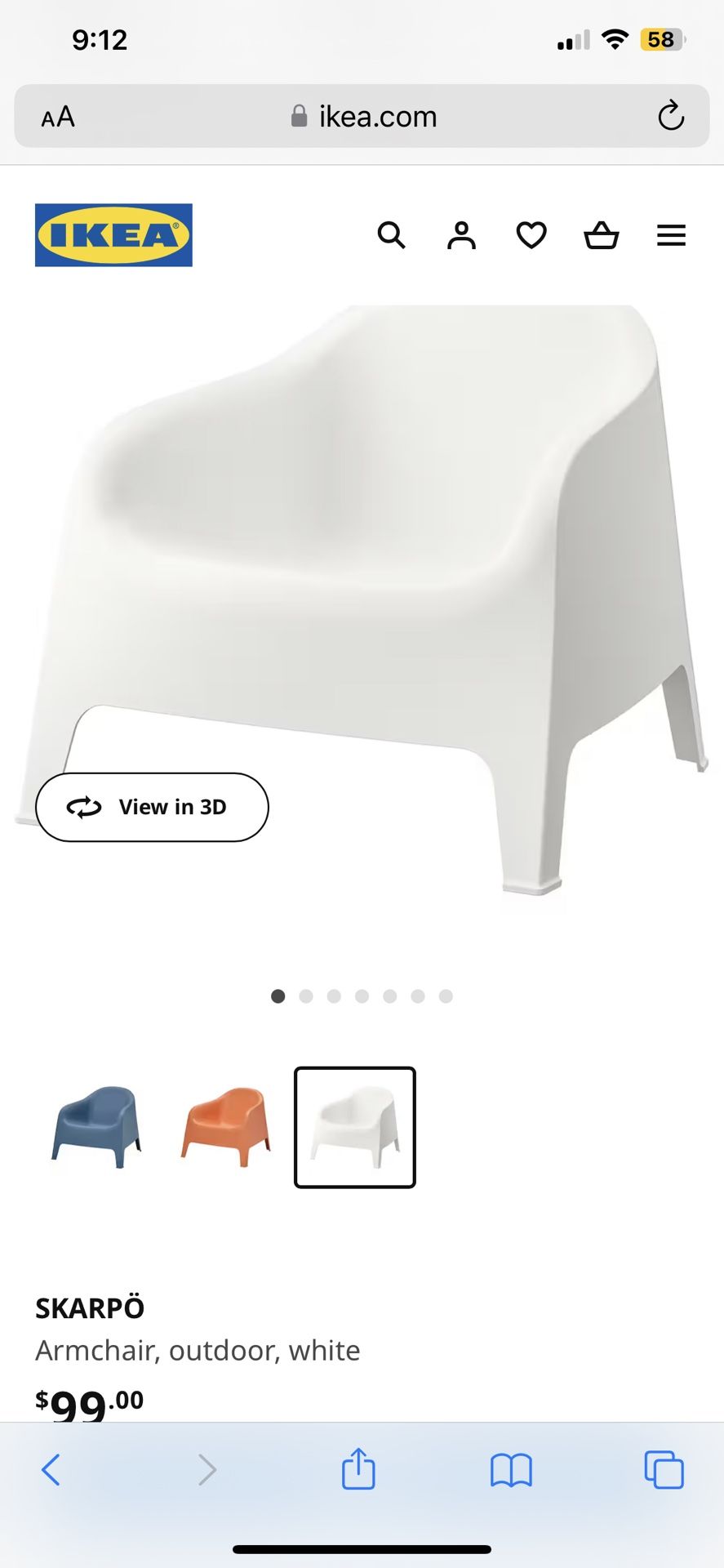Open the shopping cart icon
This screenshot has width=724, height=1568.
click(x=601, y=236)
